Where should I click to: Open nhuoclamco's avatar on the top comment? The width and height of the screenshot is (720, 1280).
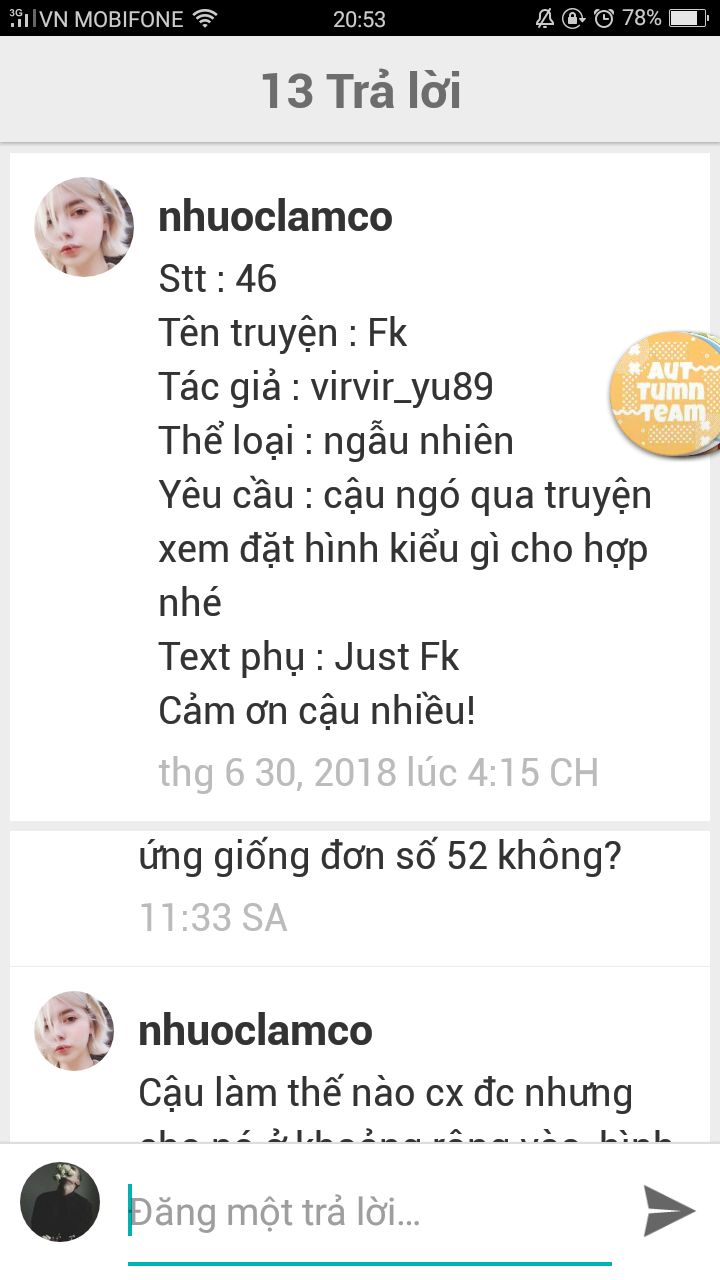click(84, 227)
